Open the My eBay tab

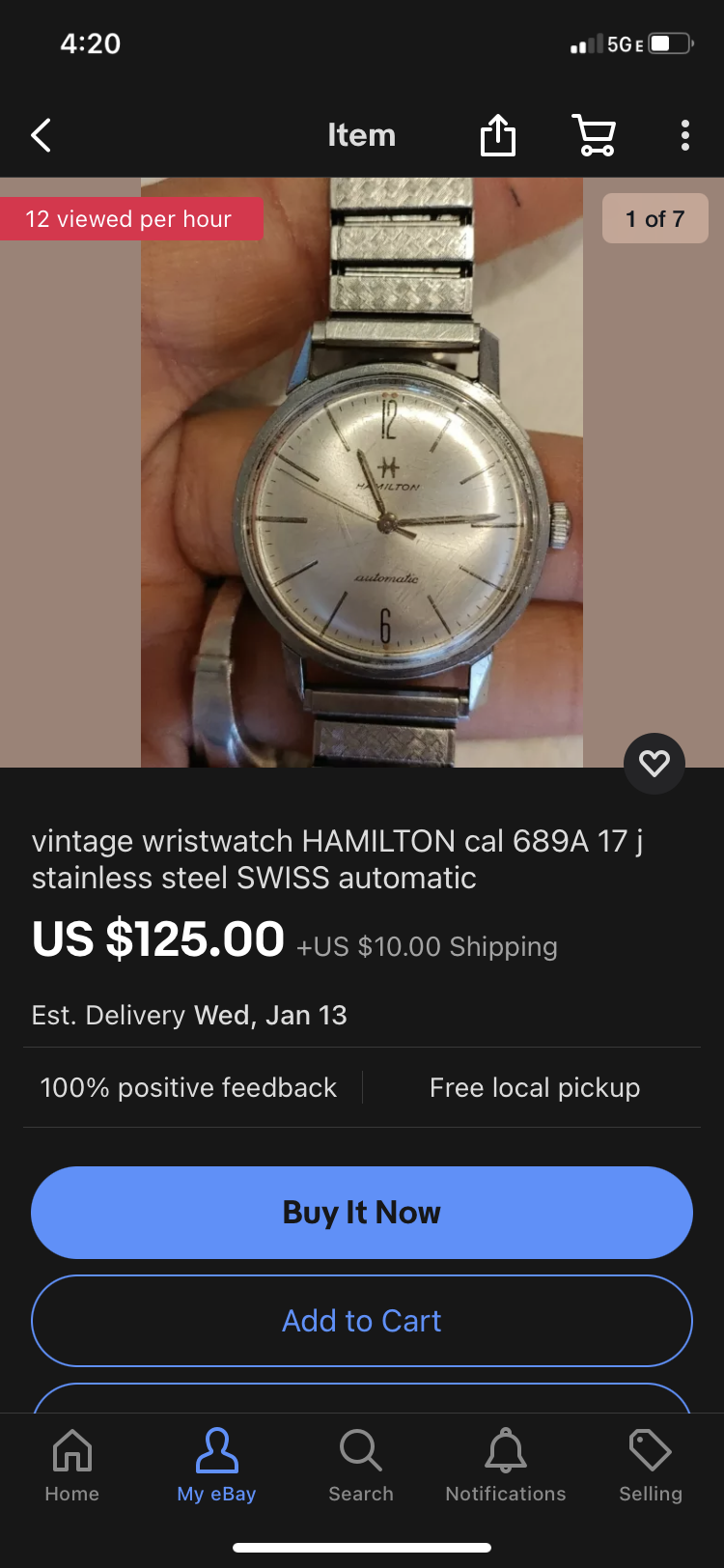pyautogui.click(x=216, y=1466)
